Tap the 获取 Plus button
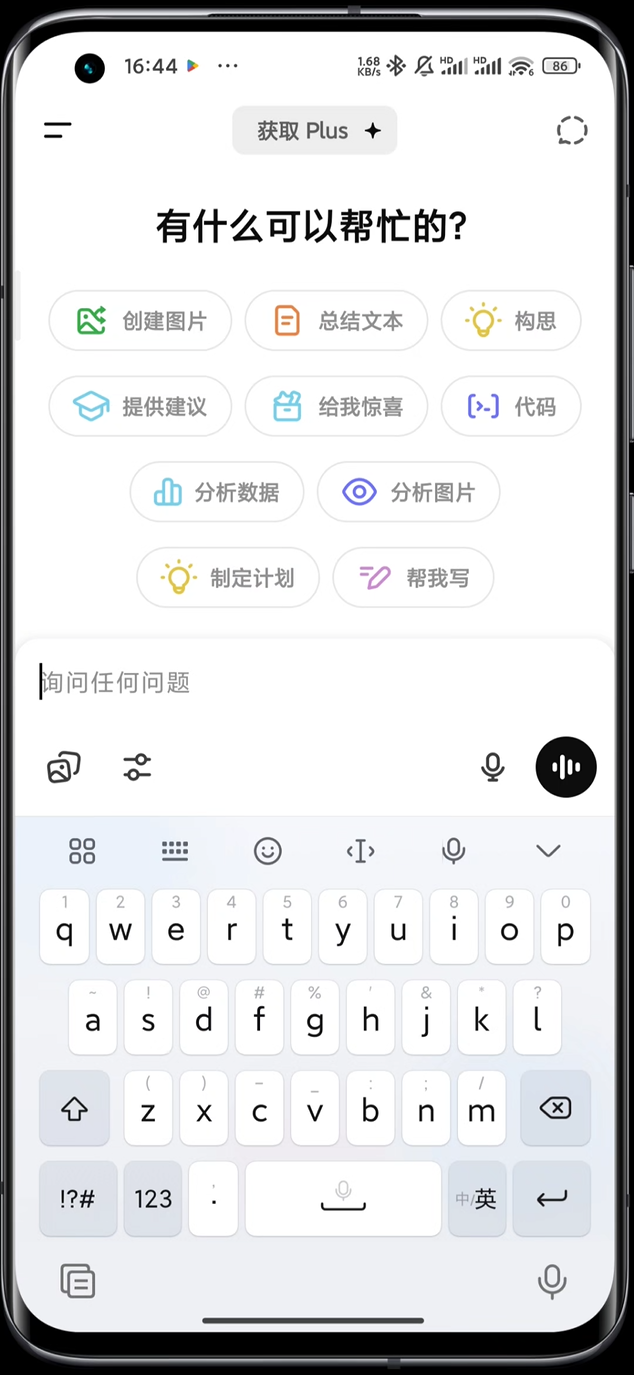 (315, 131)
